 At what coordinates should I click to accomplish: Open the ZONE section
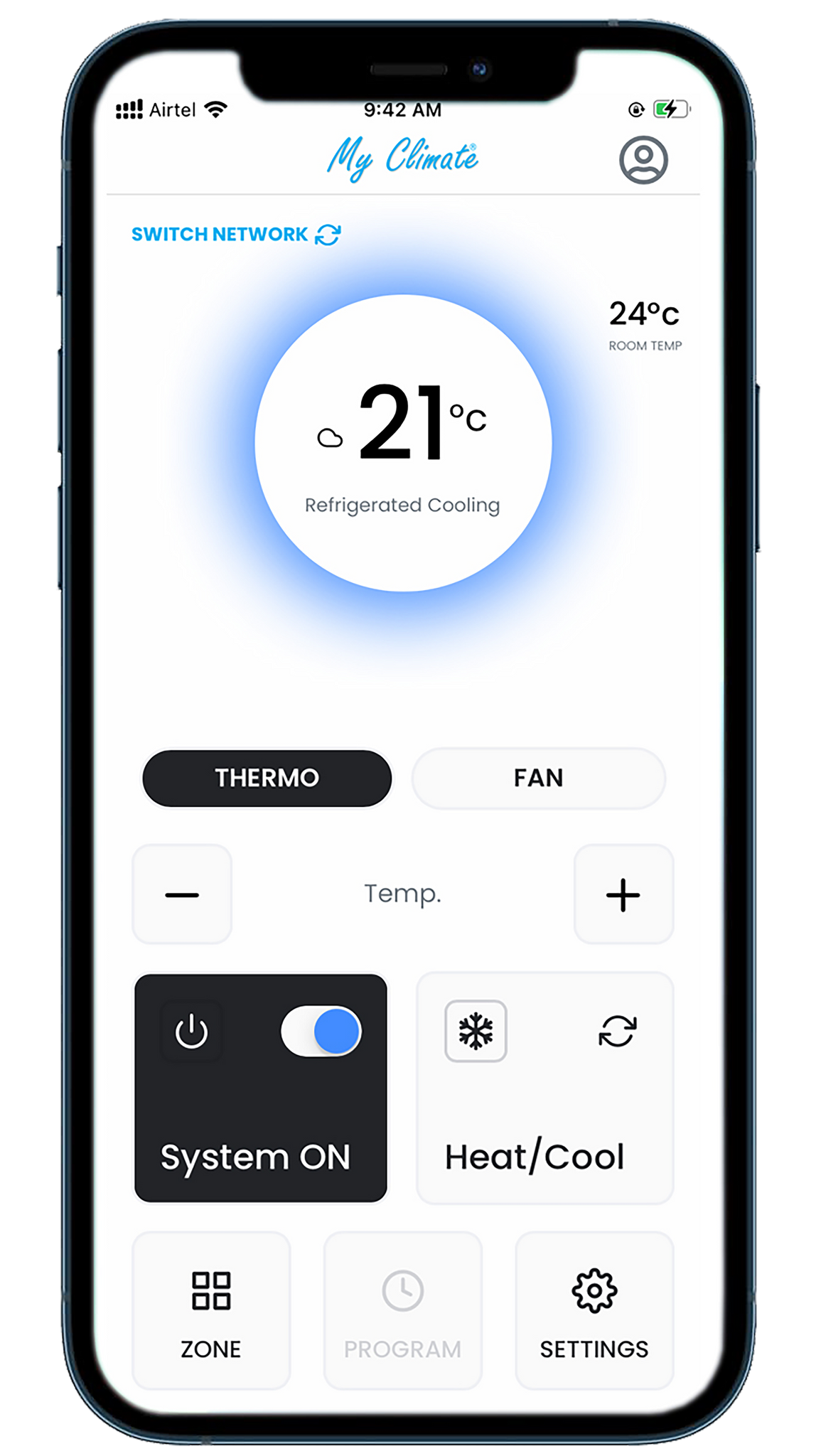click(211, 1310)
